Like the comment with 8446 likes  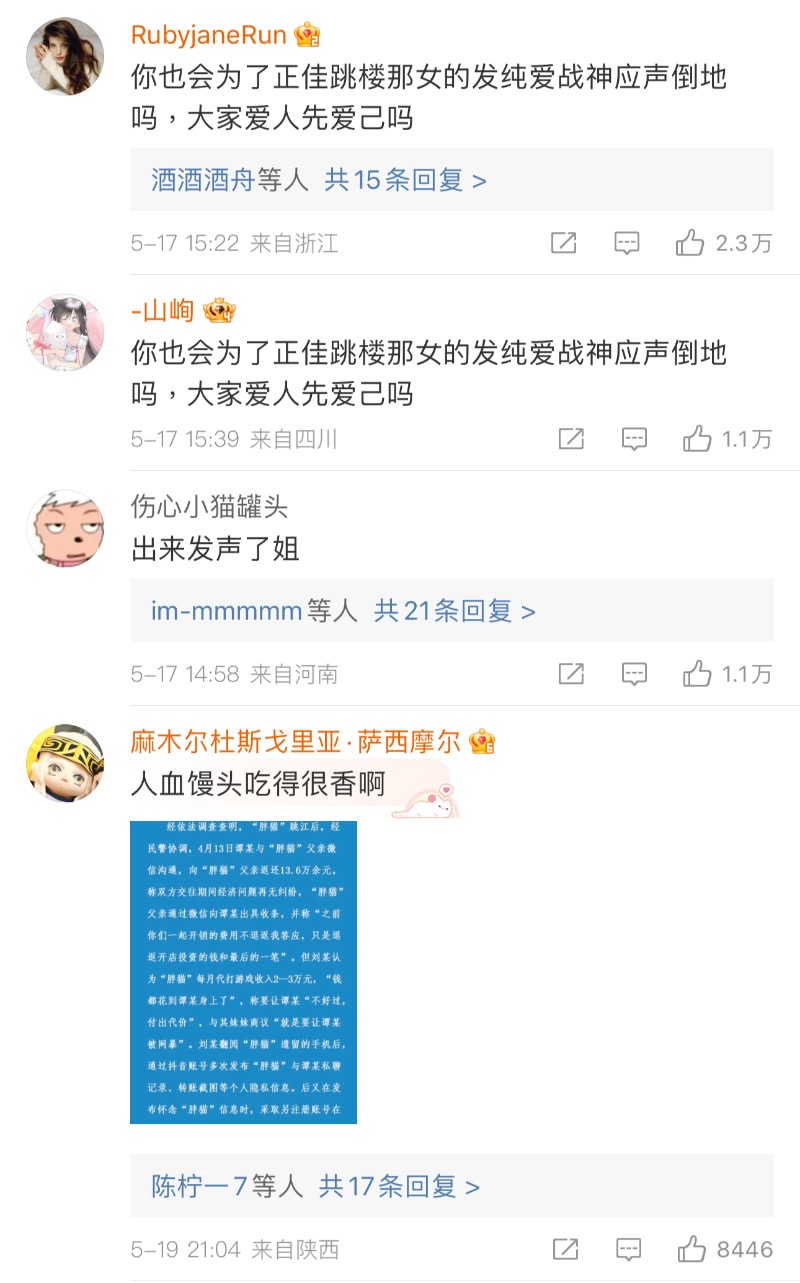tap(691, 1249)
